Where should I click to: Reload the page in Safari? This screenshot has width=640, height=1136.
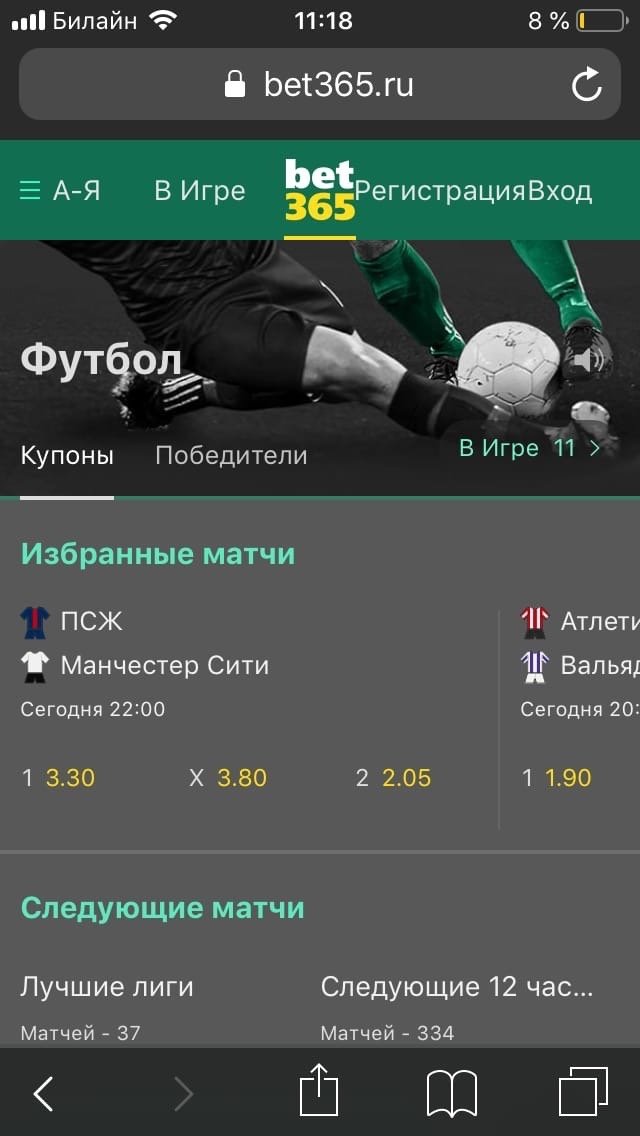tap(587, 85)
